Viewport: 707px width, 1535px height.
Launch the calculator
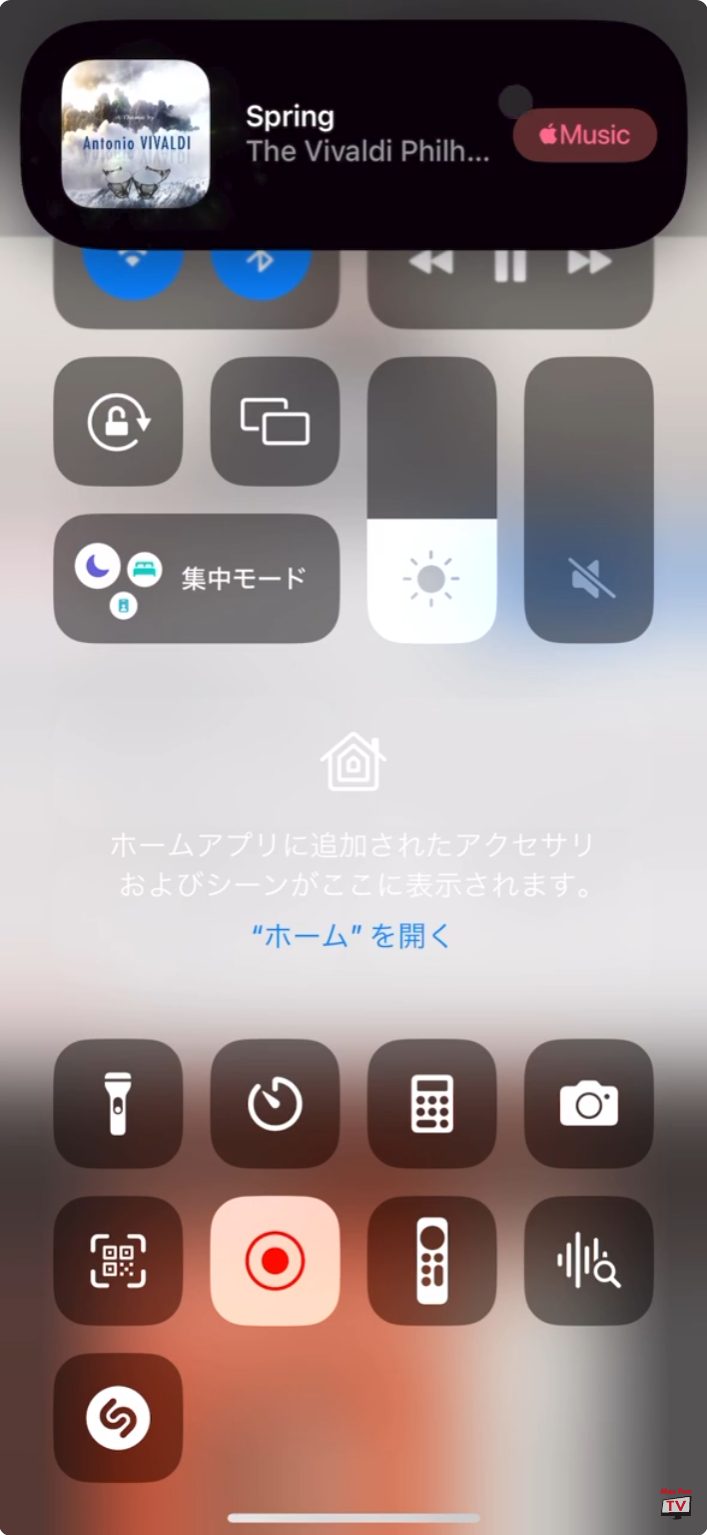pos(432,1103)
